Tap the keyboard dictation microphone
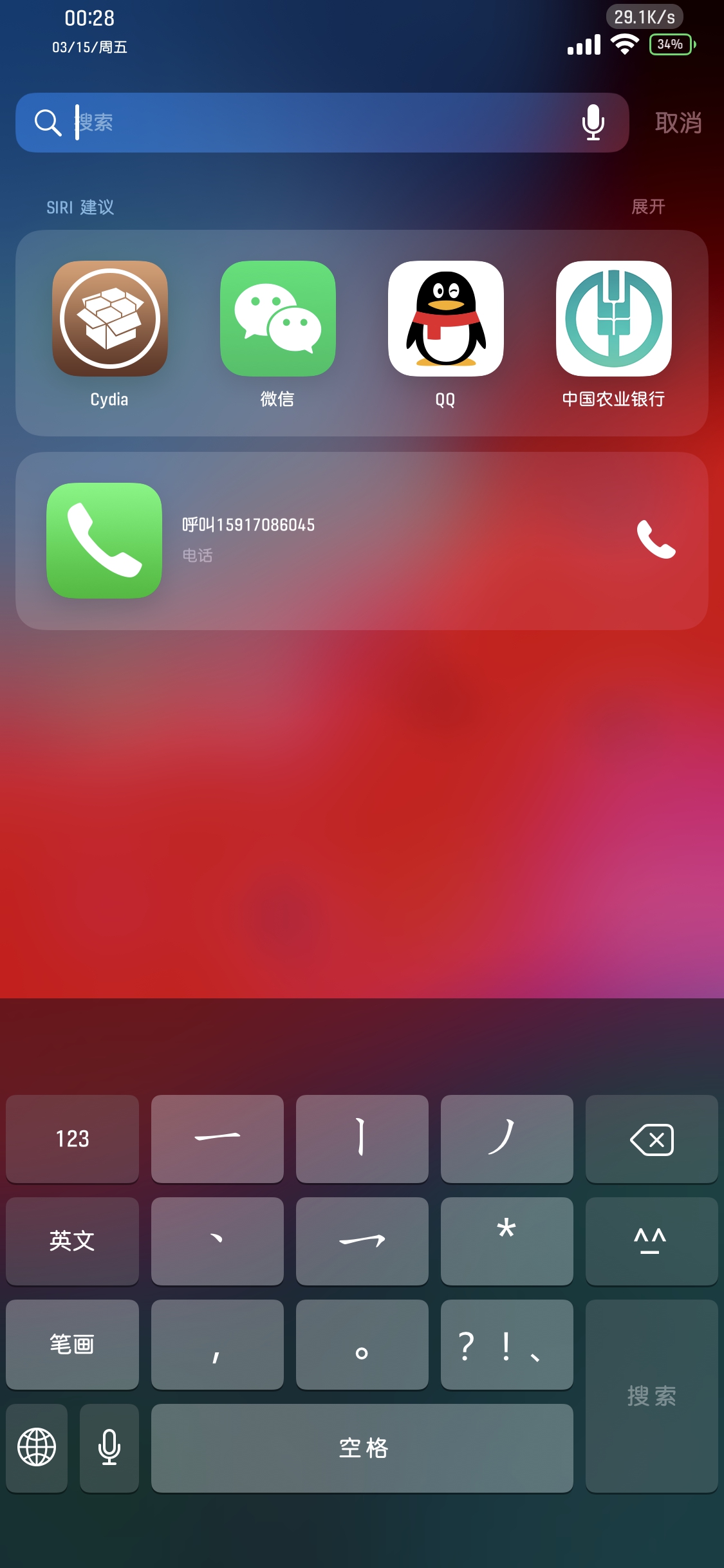Image resolution: width=724 pixels, height=1568 pixels. [109, 1448]
